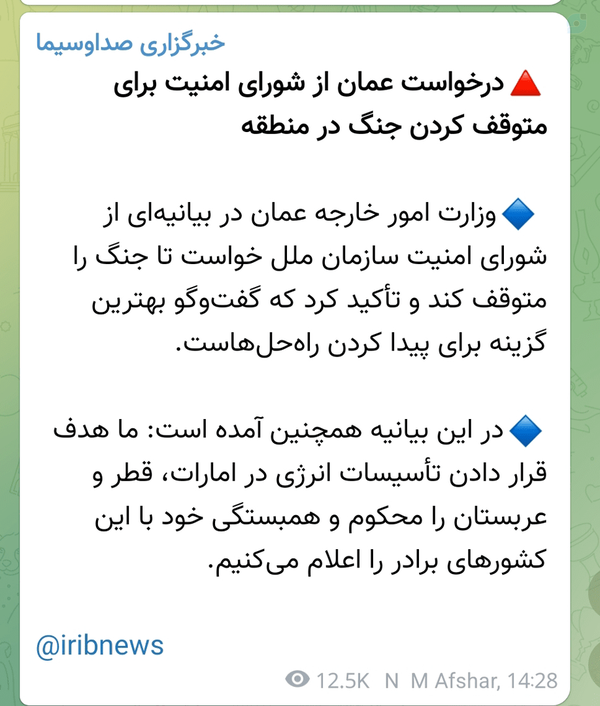The height and width of the screenshot is (706, 600).
Task: Open the خبرگزاری صداوسیما channel name
Action: coord(131,44)
